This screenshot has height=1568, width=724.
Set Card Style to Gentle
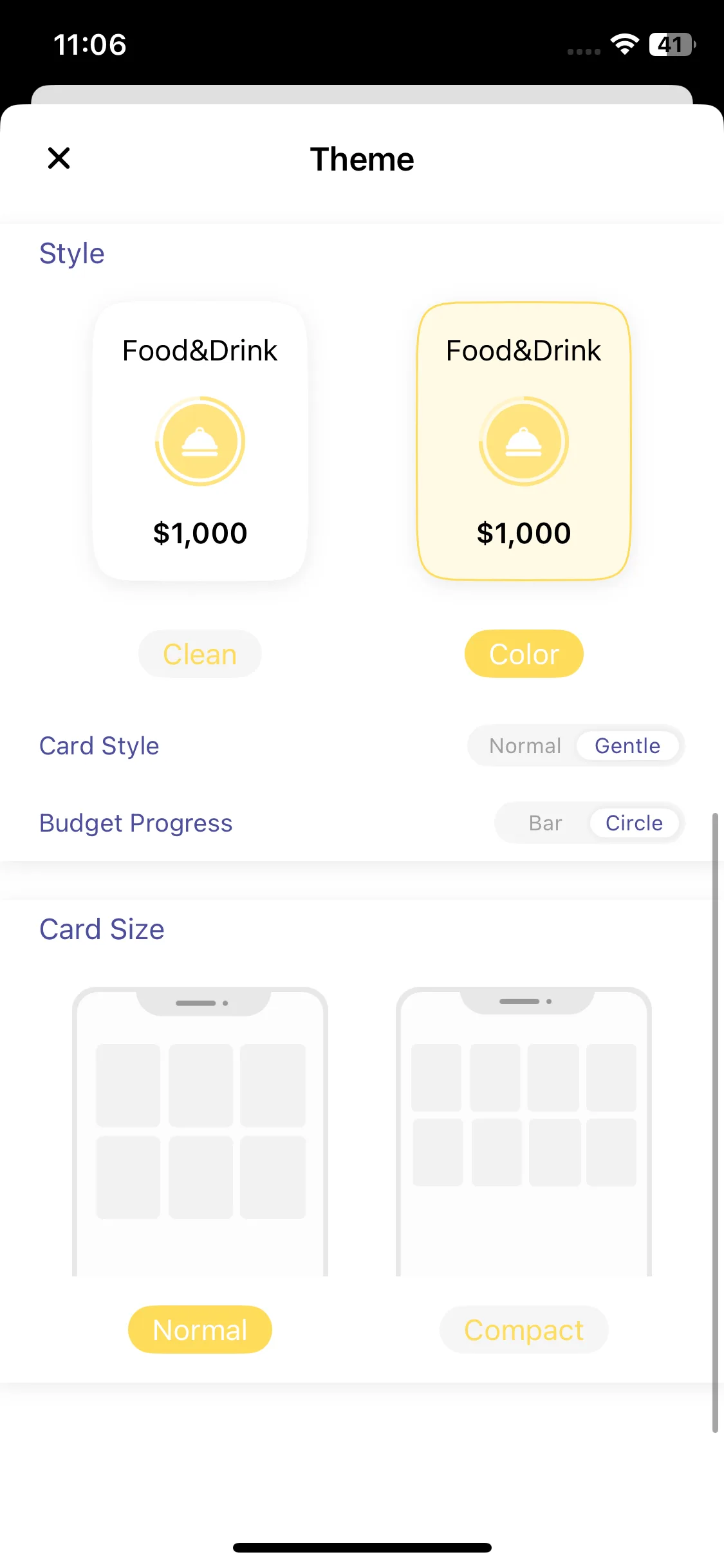tap(627, 746)
